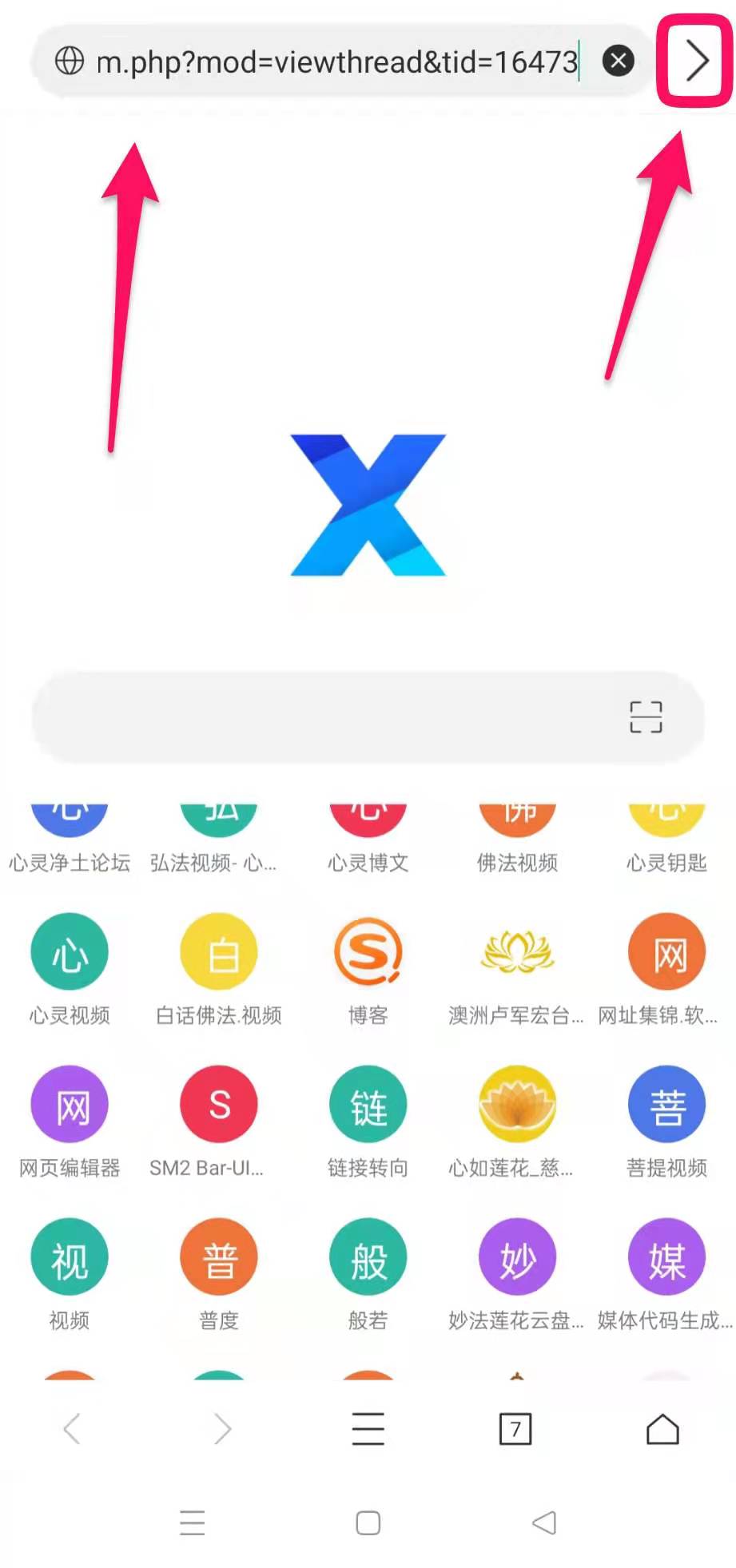736x1568 pixels.
Task: Tap the system back button
Action: tap(544, 1523)
